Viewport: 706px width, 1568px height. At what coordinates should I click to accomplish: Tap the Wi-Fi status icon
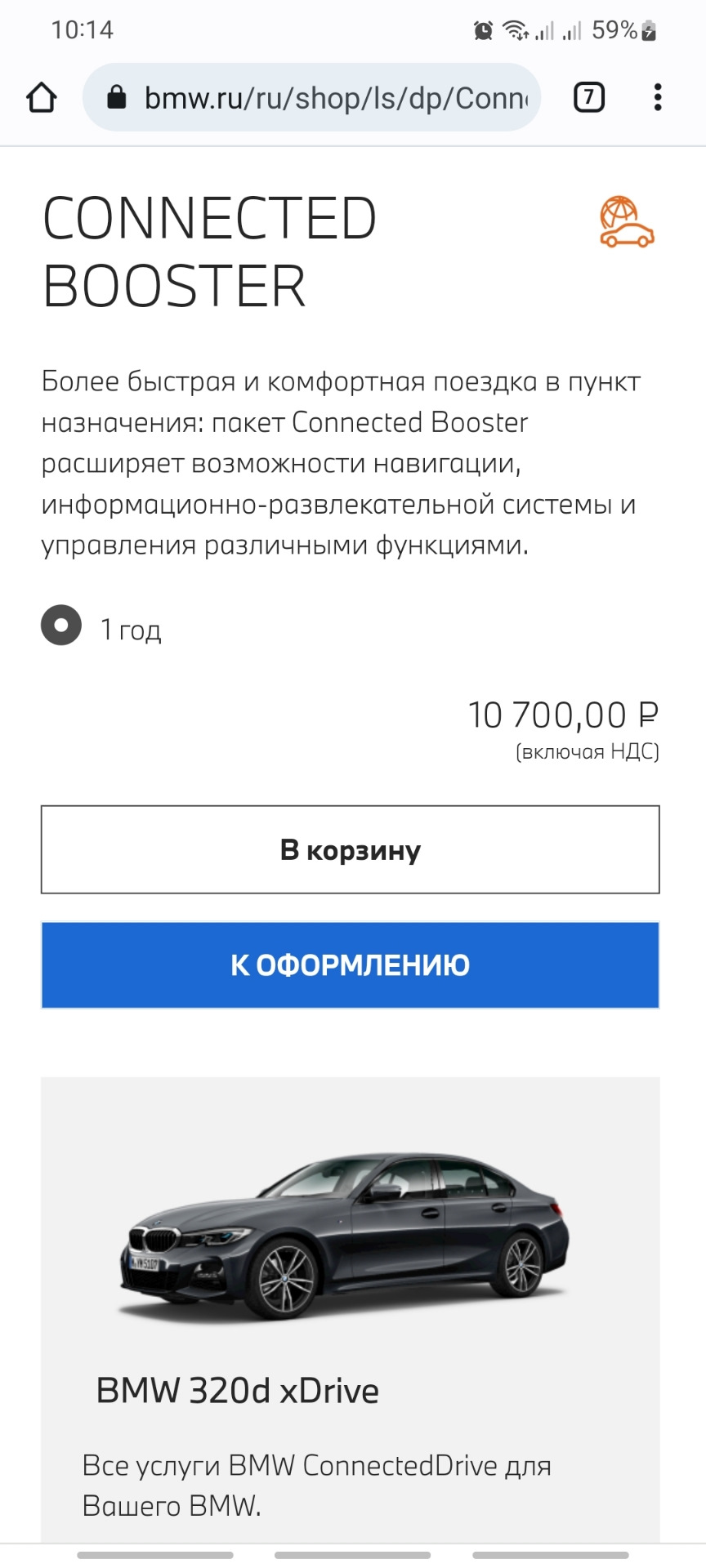(515, 29)
